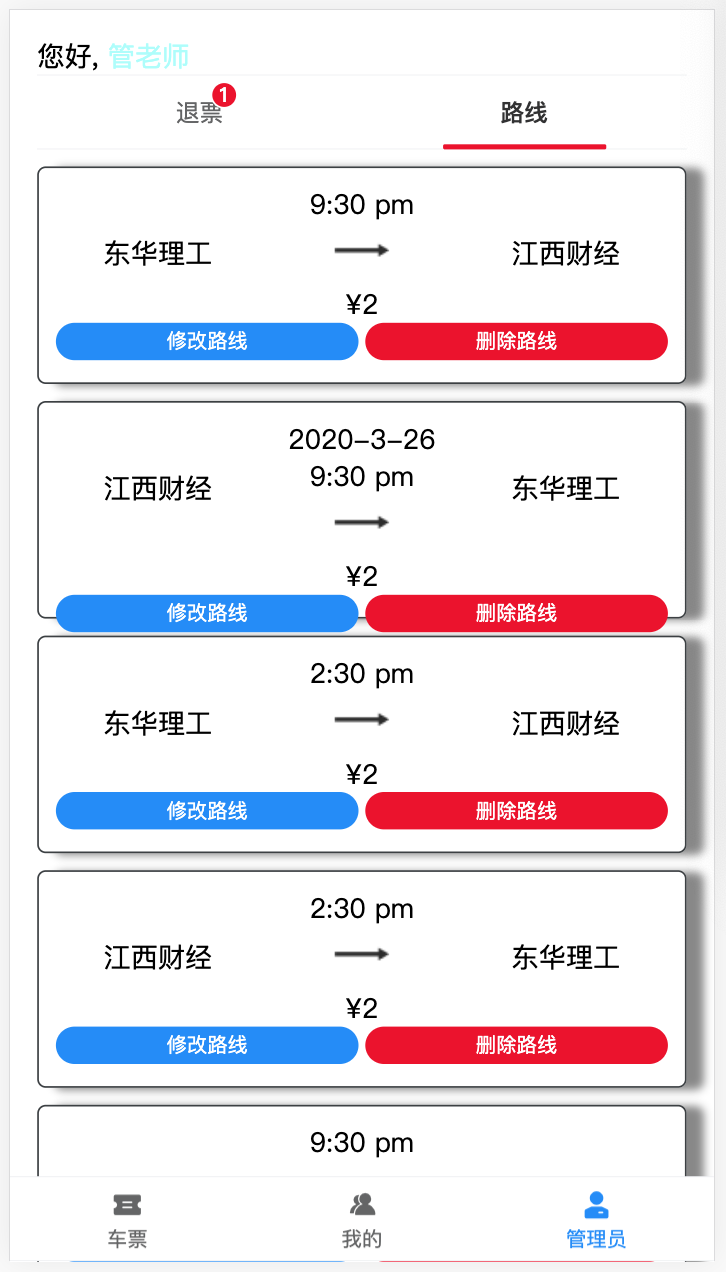This screenshot has height=1272, width=726.
Task: Tap 删除路线 for 2:30 pm 江西财经 to 东华理工
Action: (516, 1045)
